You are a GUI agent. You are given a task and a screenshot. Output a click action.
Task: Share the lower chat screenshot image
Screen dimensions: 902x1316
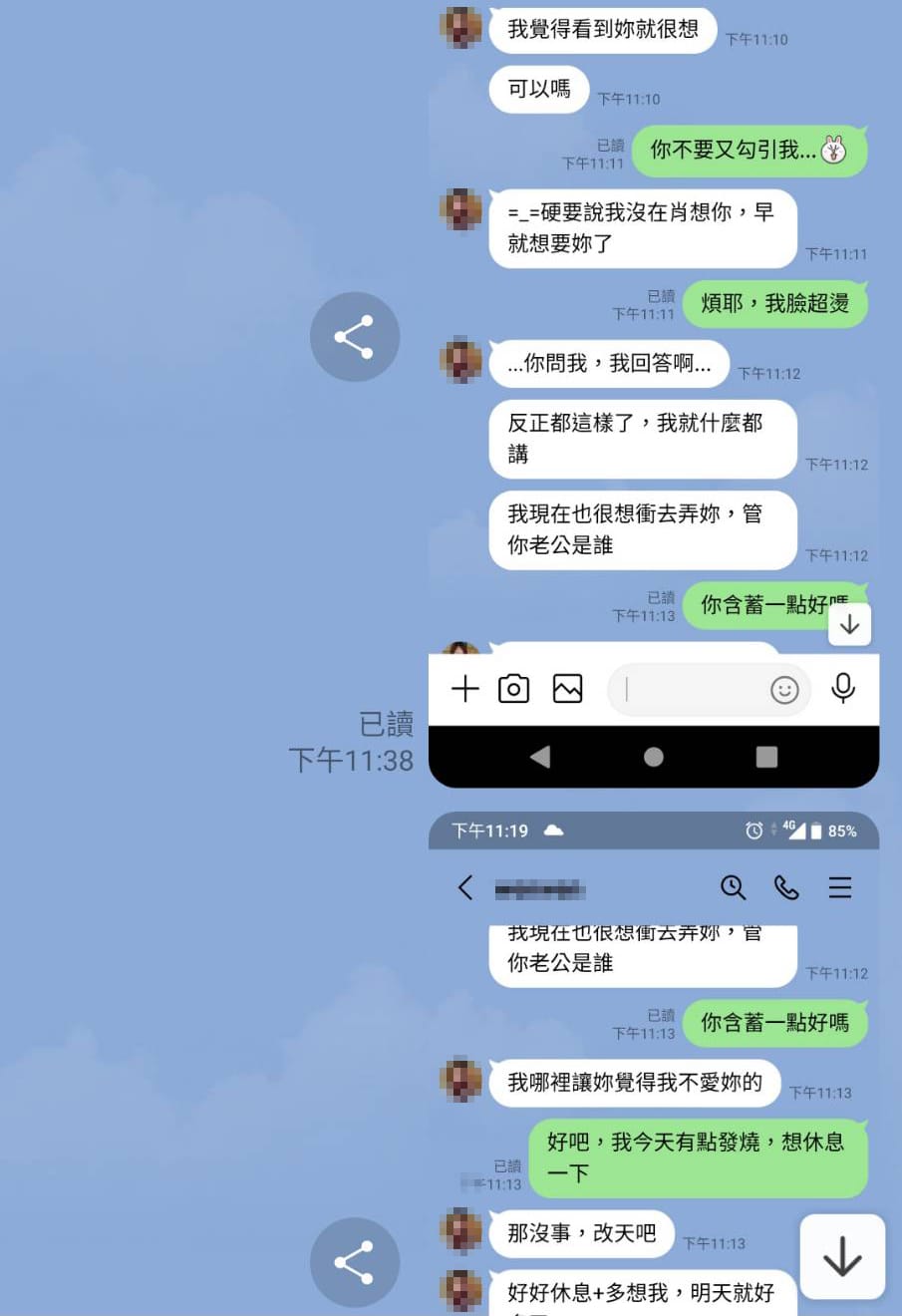(354, 1262)
